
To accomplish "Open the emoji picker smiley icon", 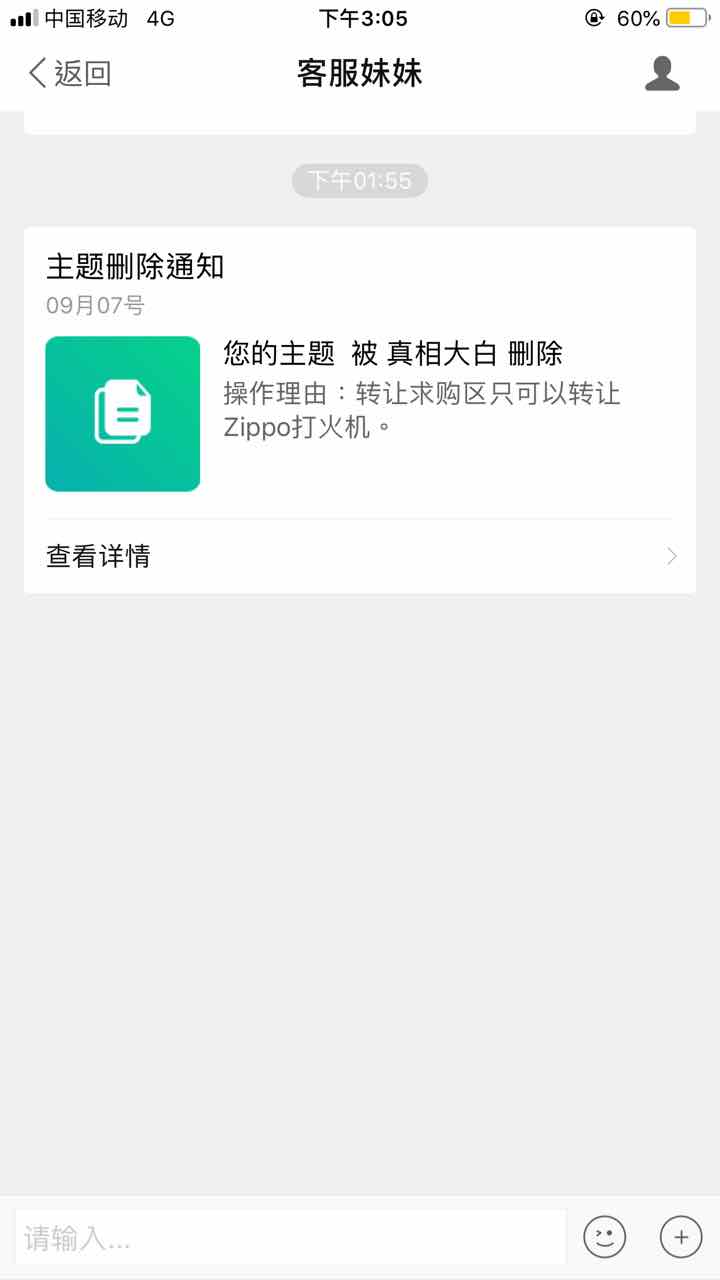I will 605,1237.
